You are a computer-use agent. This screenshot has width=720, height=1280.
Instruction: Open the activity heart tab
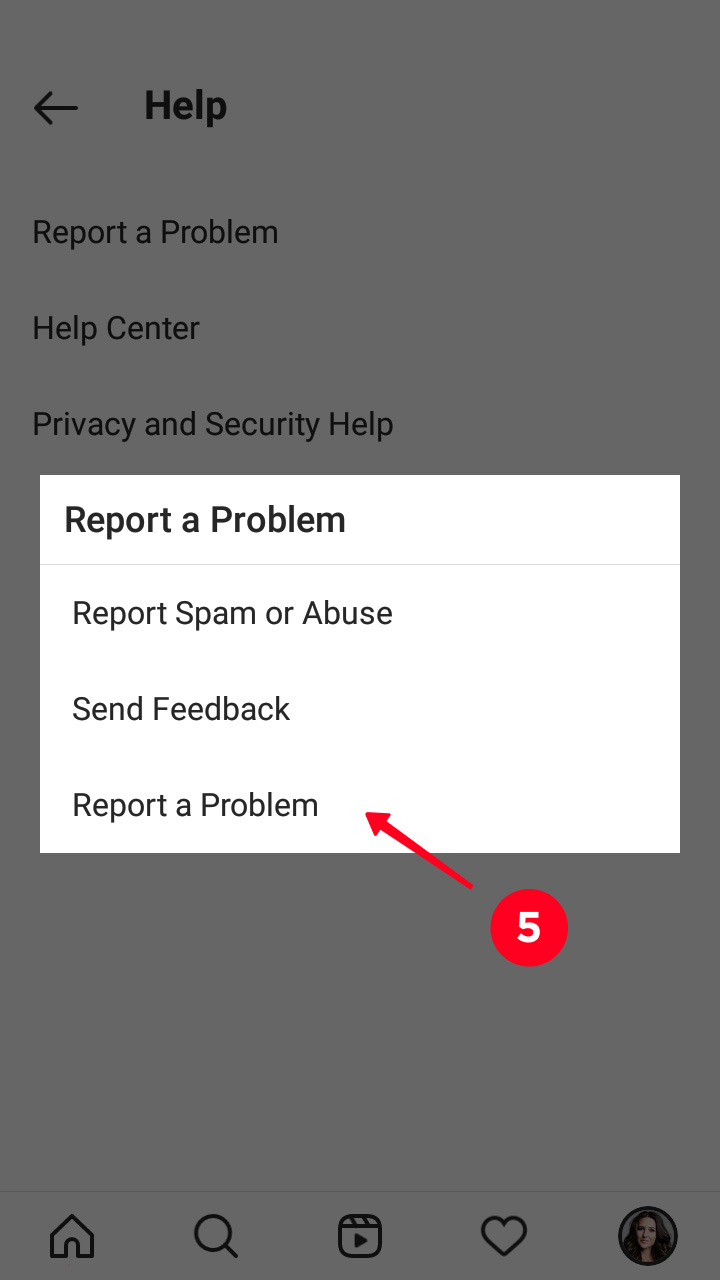504,1236
